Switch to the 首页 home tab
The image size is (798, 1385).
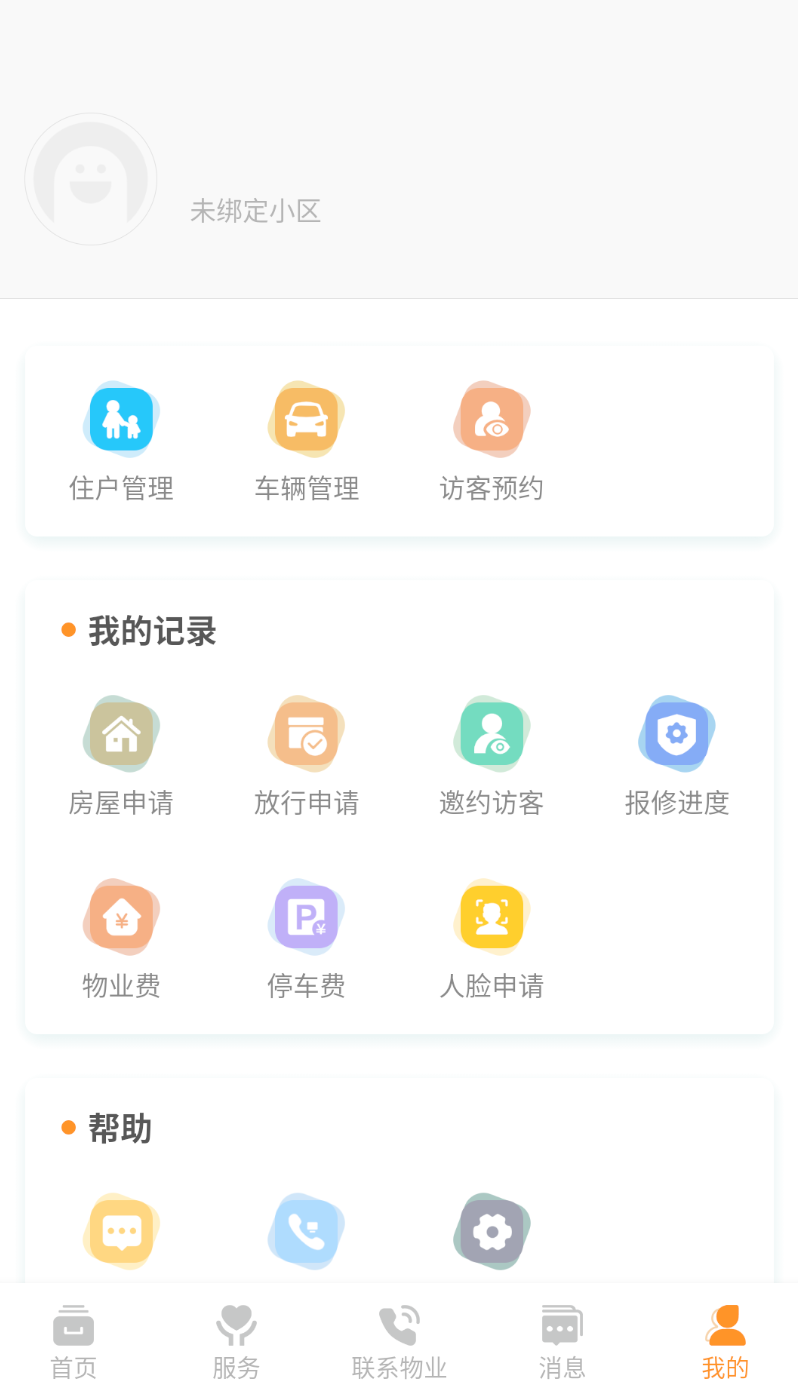click(72, 1340)
